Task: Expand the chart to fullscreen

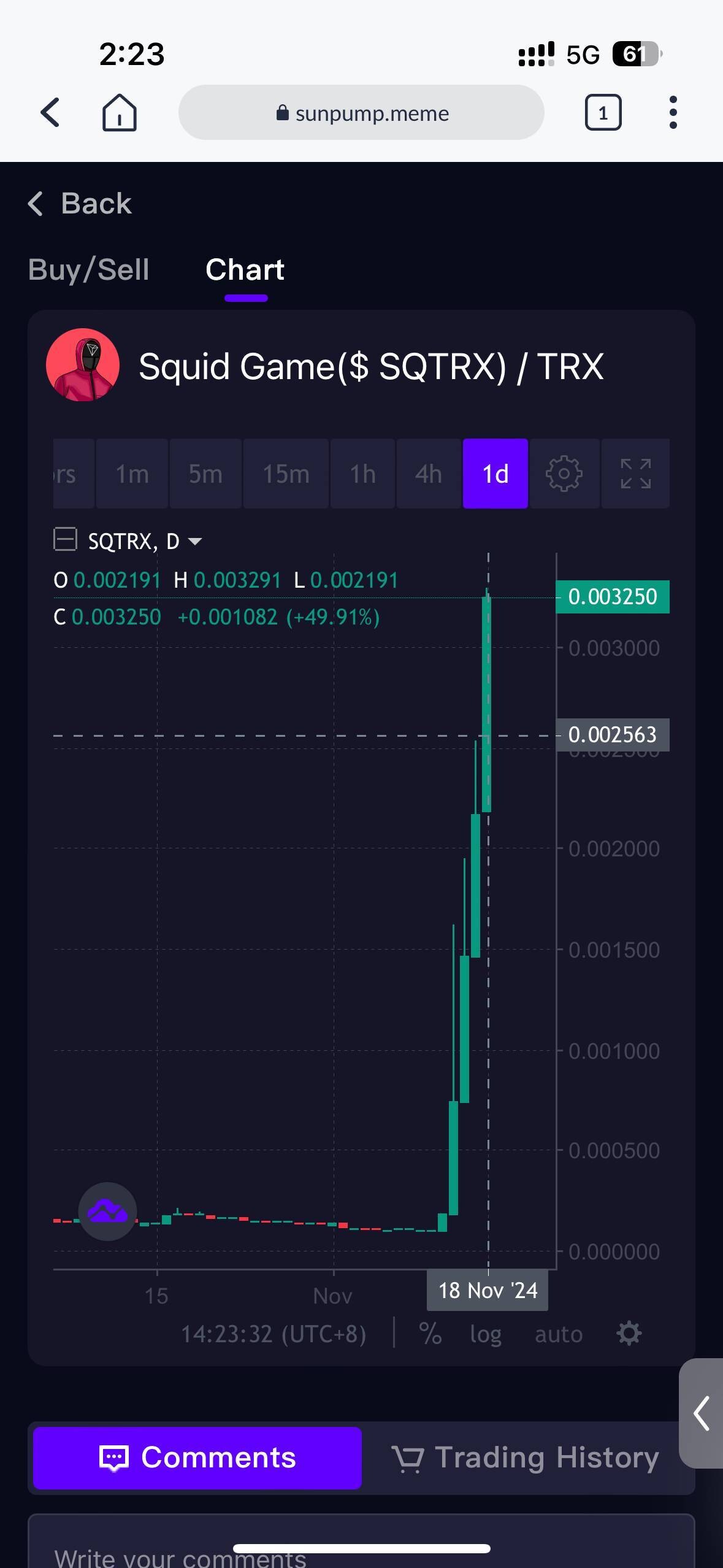Action: (635, 474)
